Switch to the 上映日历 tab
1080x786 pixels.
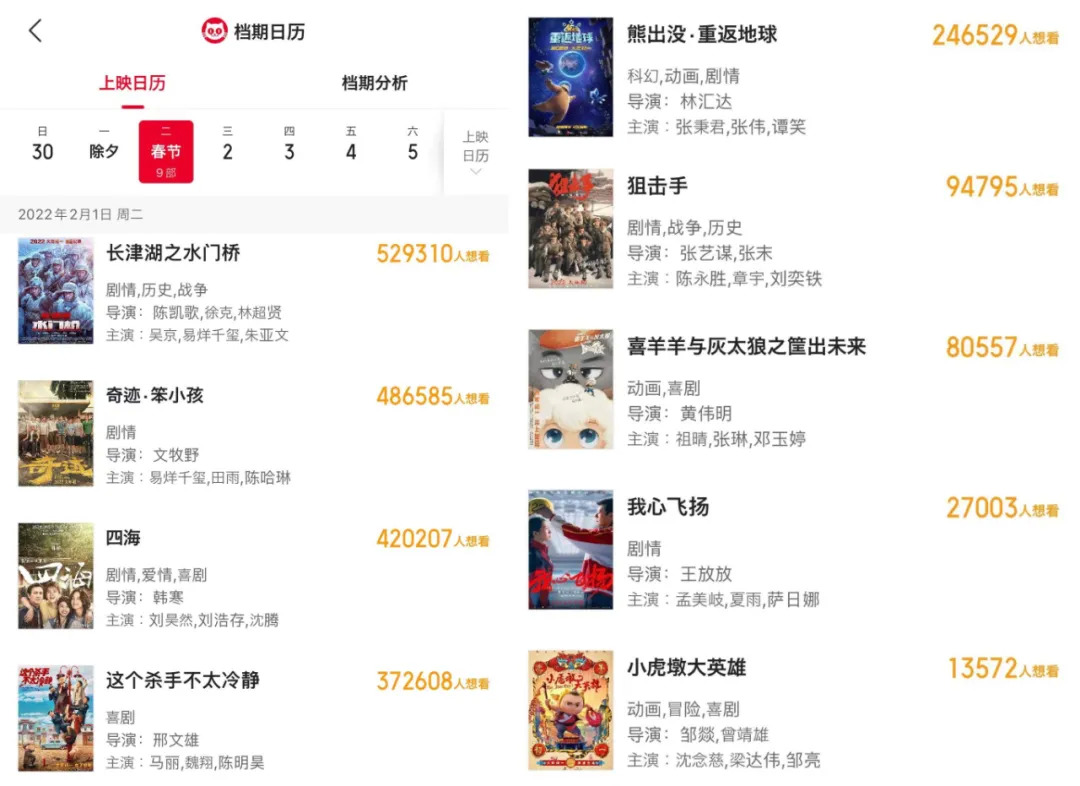point(132,83)
